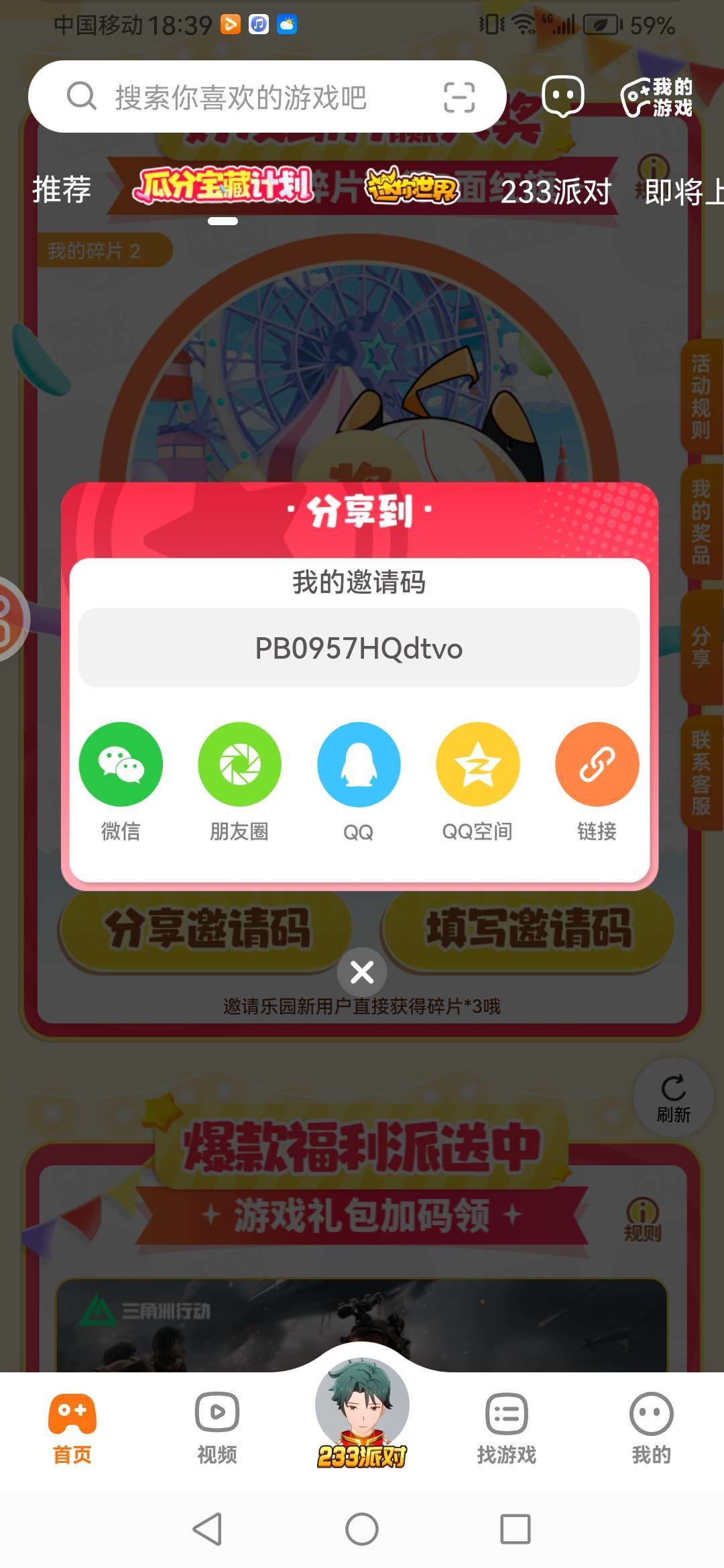Share invite code via QQ
Screen dimensions: 724x1568
click(x=359, y=765)
